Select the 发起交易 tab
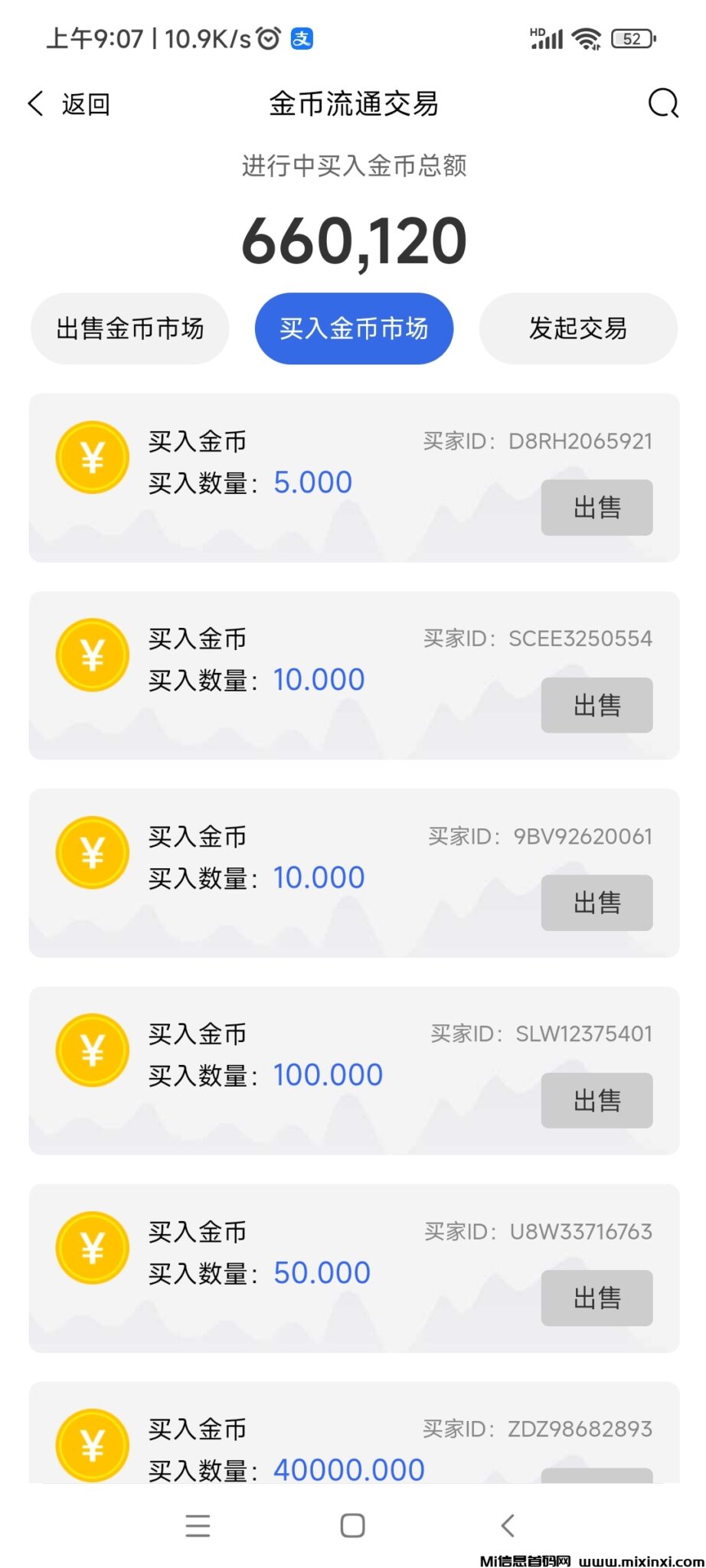 [578, 328]
